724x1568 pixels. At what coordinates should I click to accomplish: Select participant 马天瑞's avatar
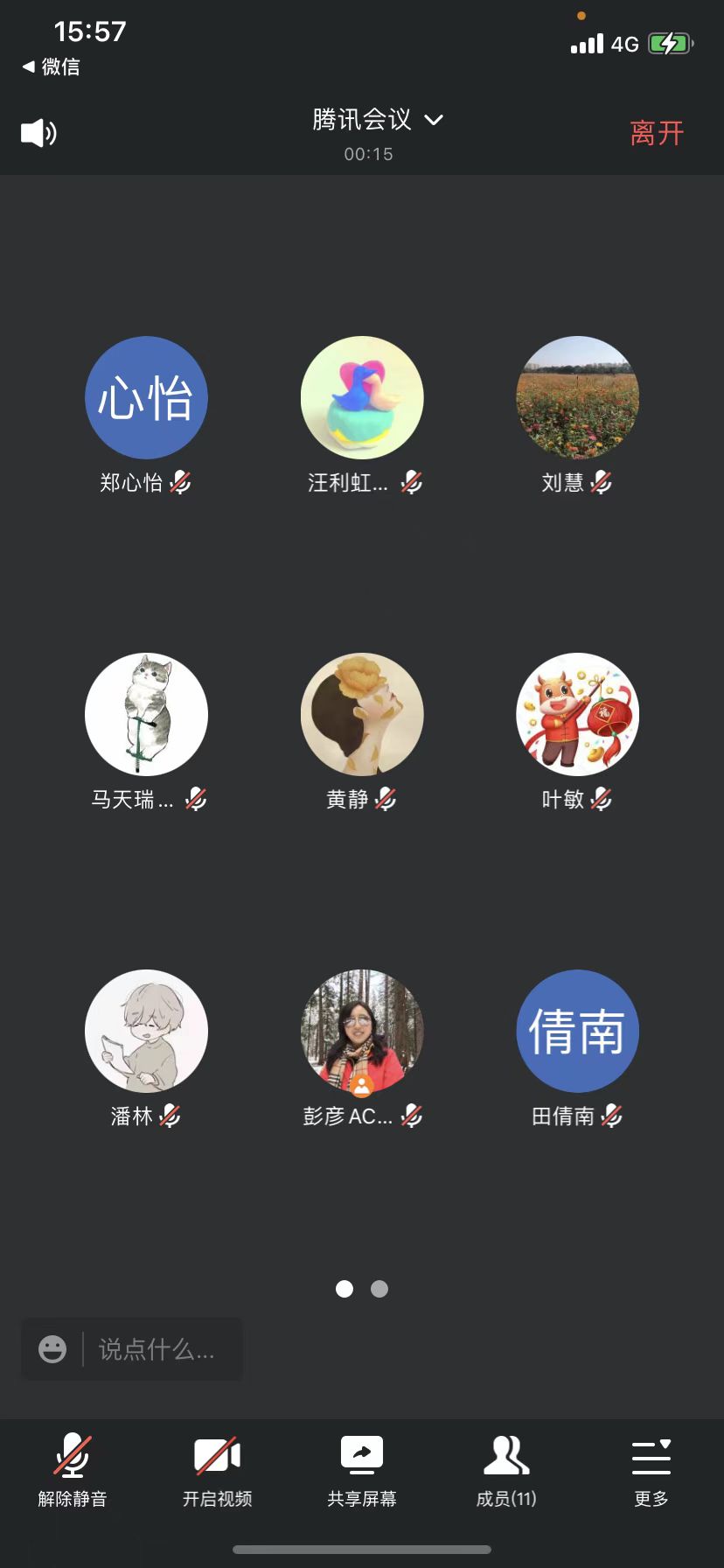tap(146, 715)
